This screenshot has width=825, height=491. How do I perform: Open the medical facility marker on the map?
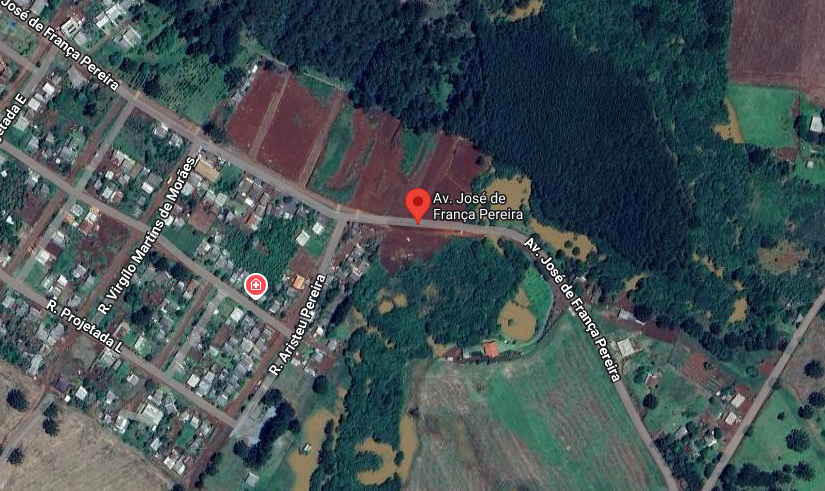coord(256,287)
